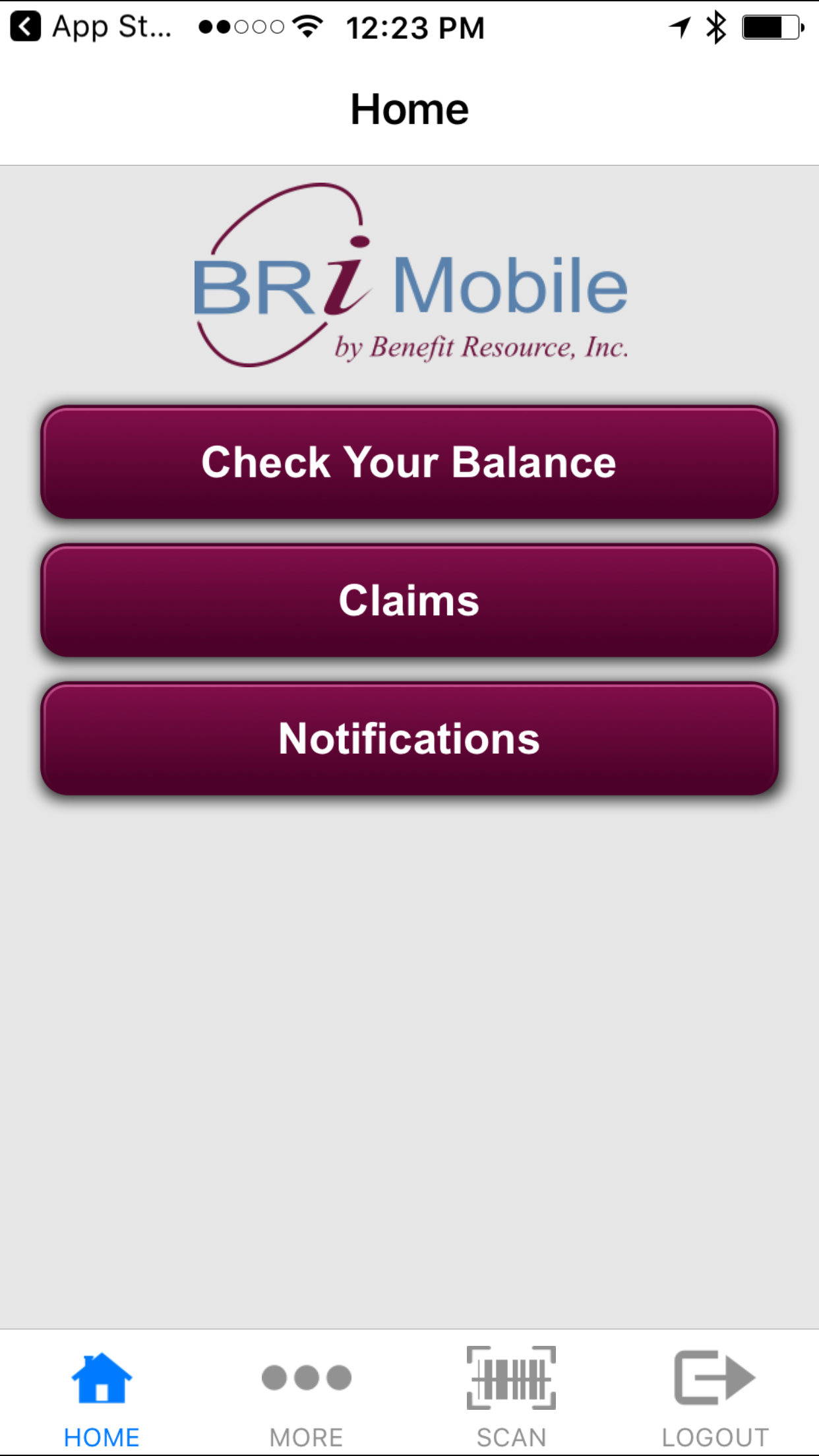
Task: View your Notifications
Action: 409,740
